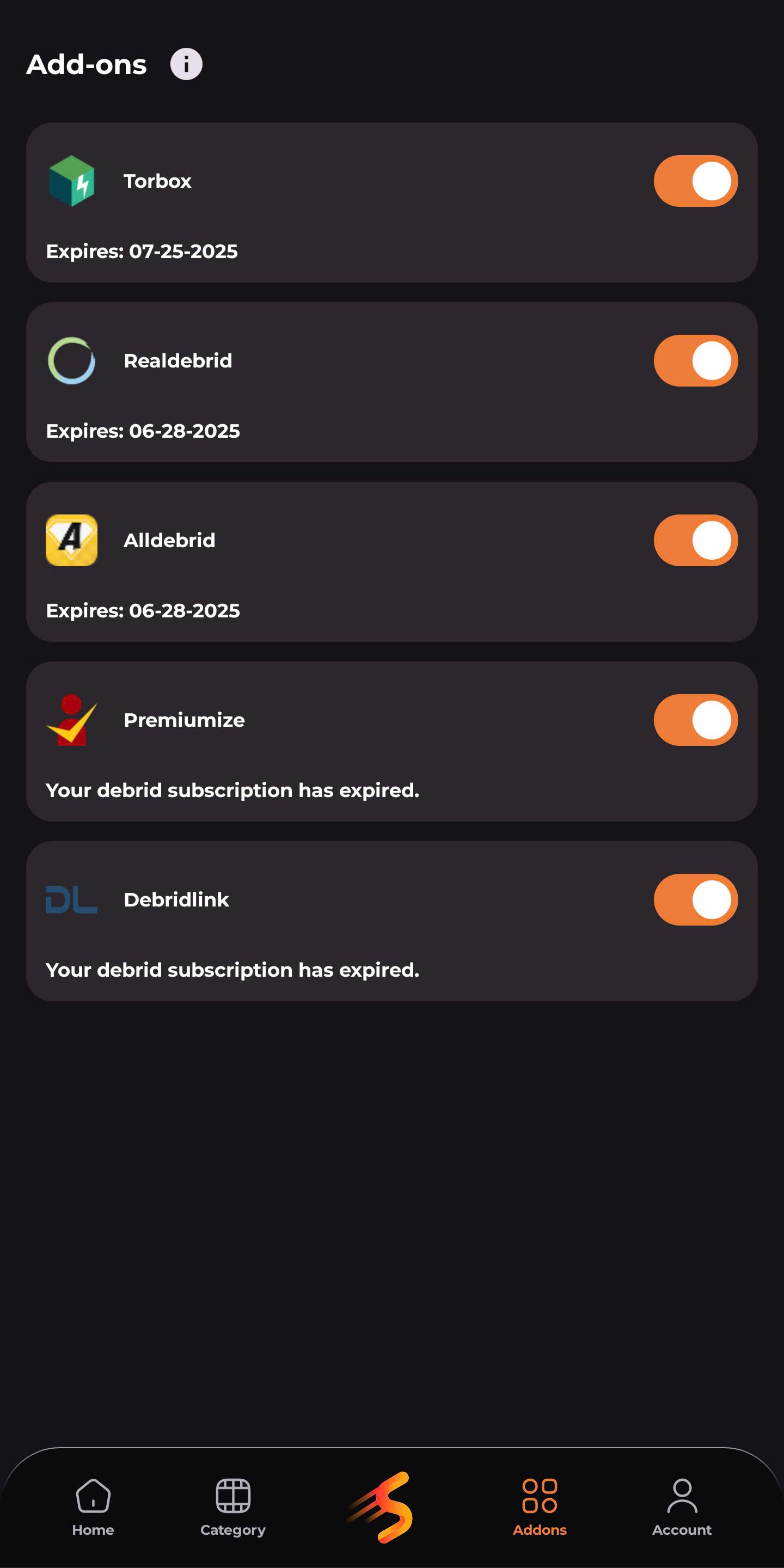Click the Torbox green cube icon

(71, 181)
